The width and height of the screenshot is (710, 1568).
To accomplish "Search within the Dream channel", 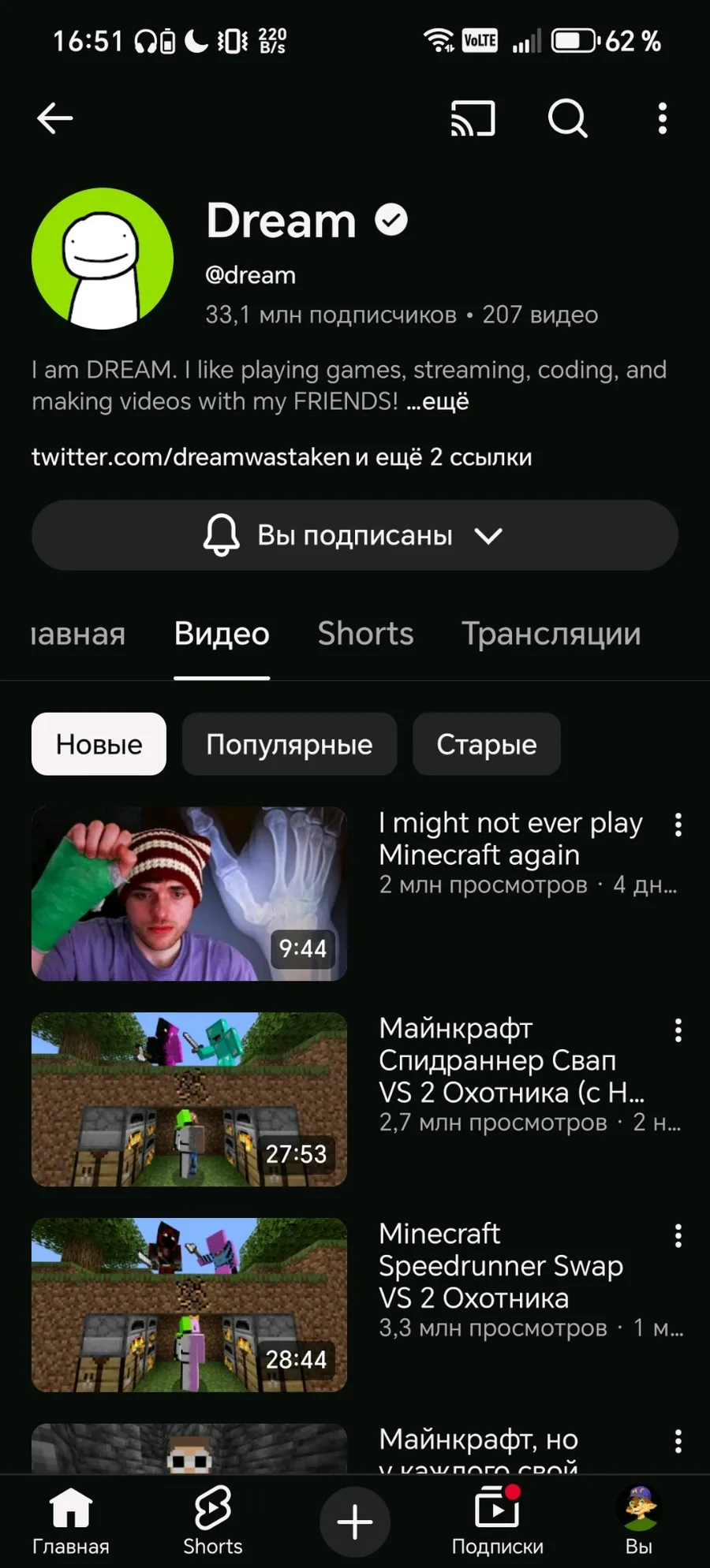I will click(x=567, y=118).
